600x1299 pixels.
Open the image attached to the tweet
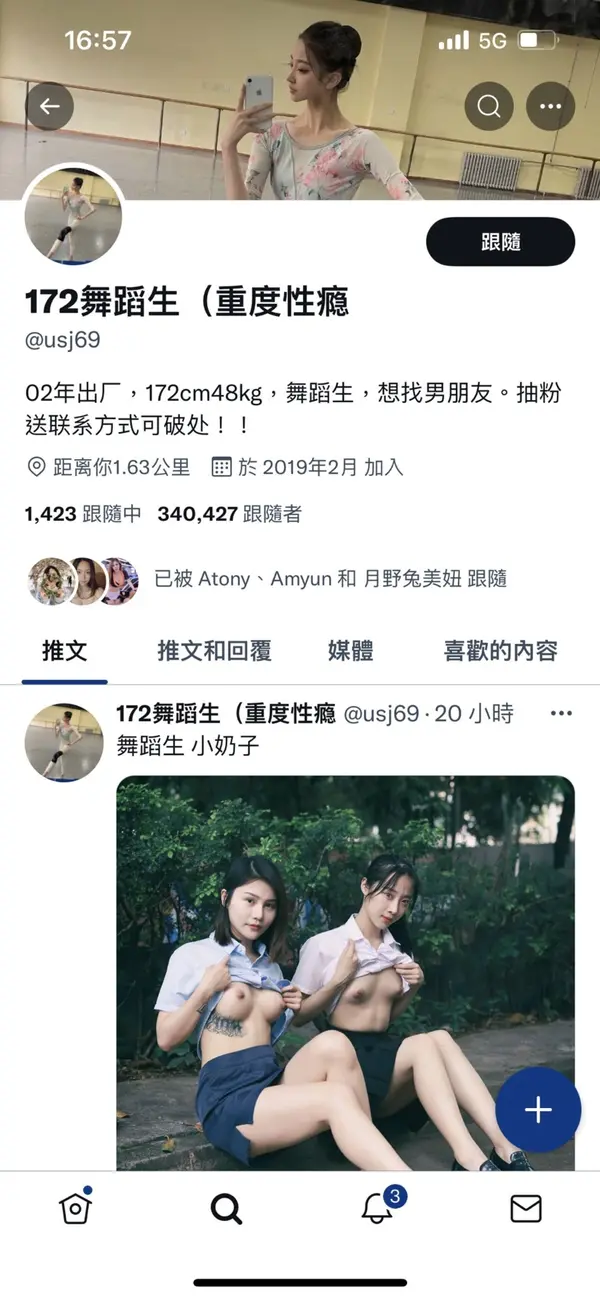click(x=345, y=970)
